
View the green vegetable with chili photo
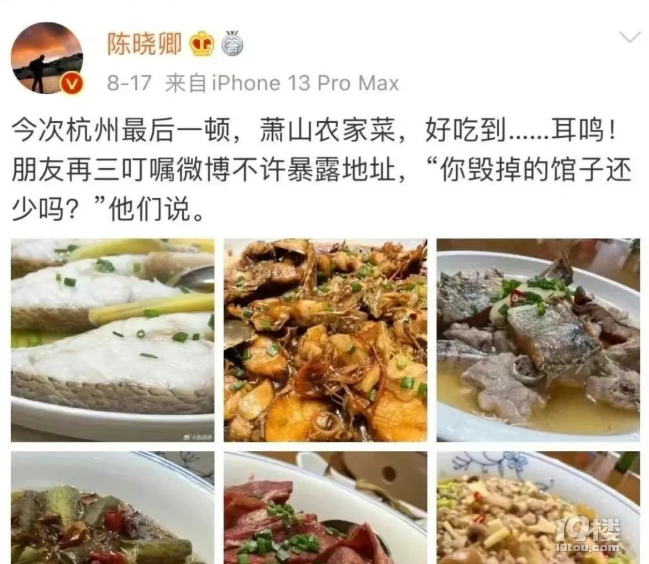(x=112, y=508)
